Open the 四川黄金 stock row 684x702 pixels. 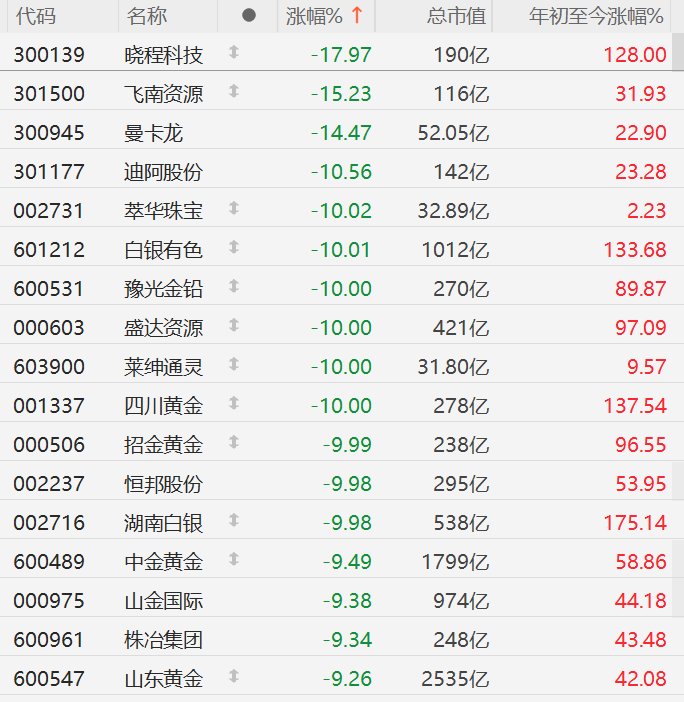pos(163,406)
